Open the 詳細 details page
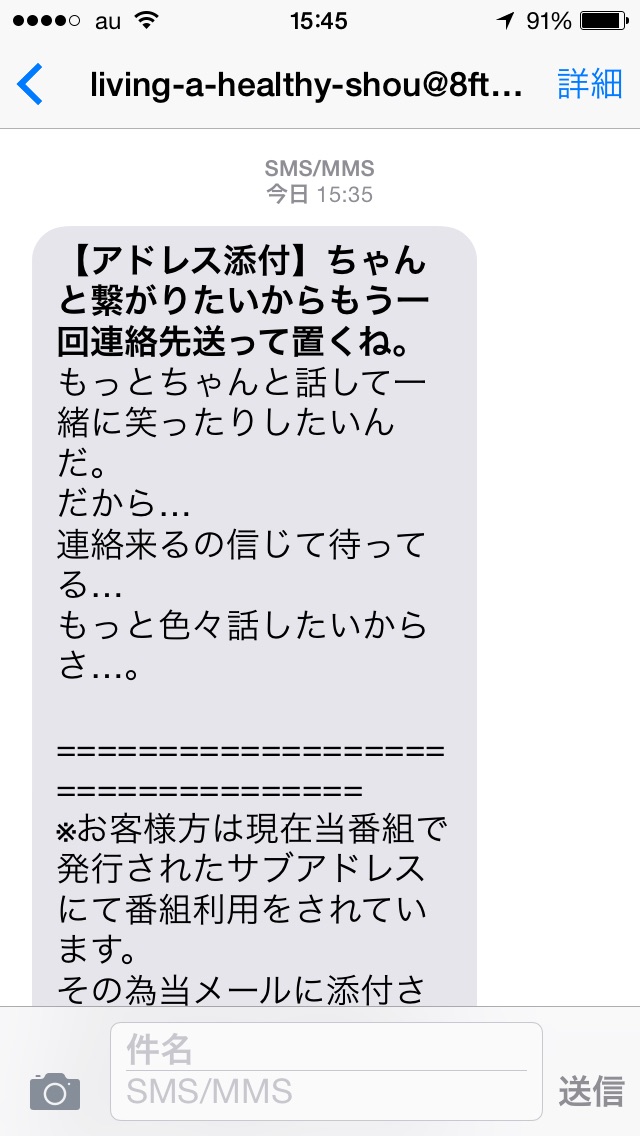 (589, 84)
